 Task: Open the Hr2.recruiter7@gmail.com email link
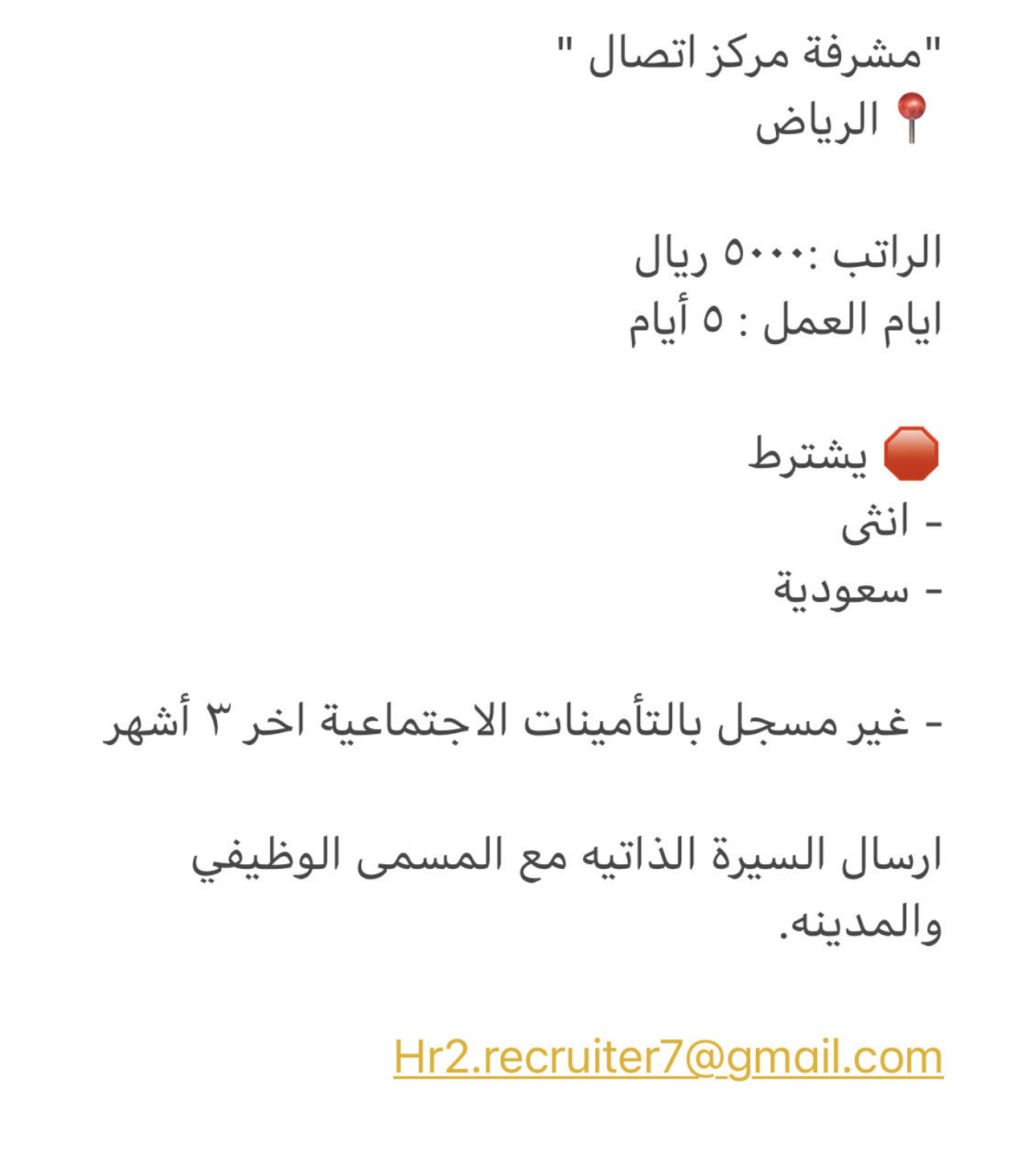pos(667,1057)
